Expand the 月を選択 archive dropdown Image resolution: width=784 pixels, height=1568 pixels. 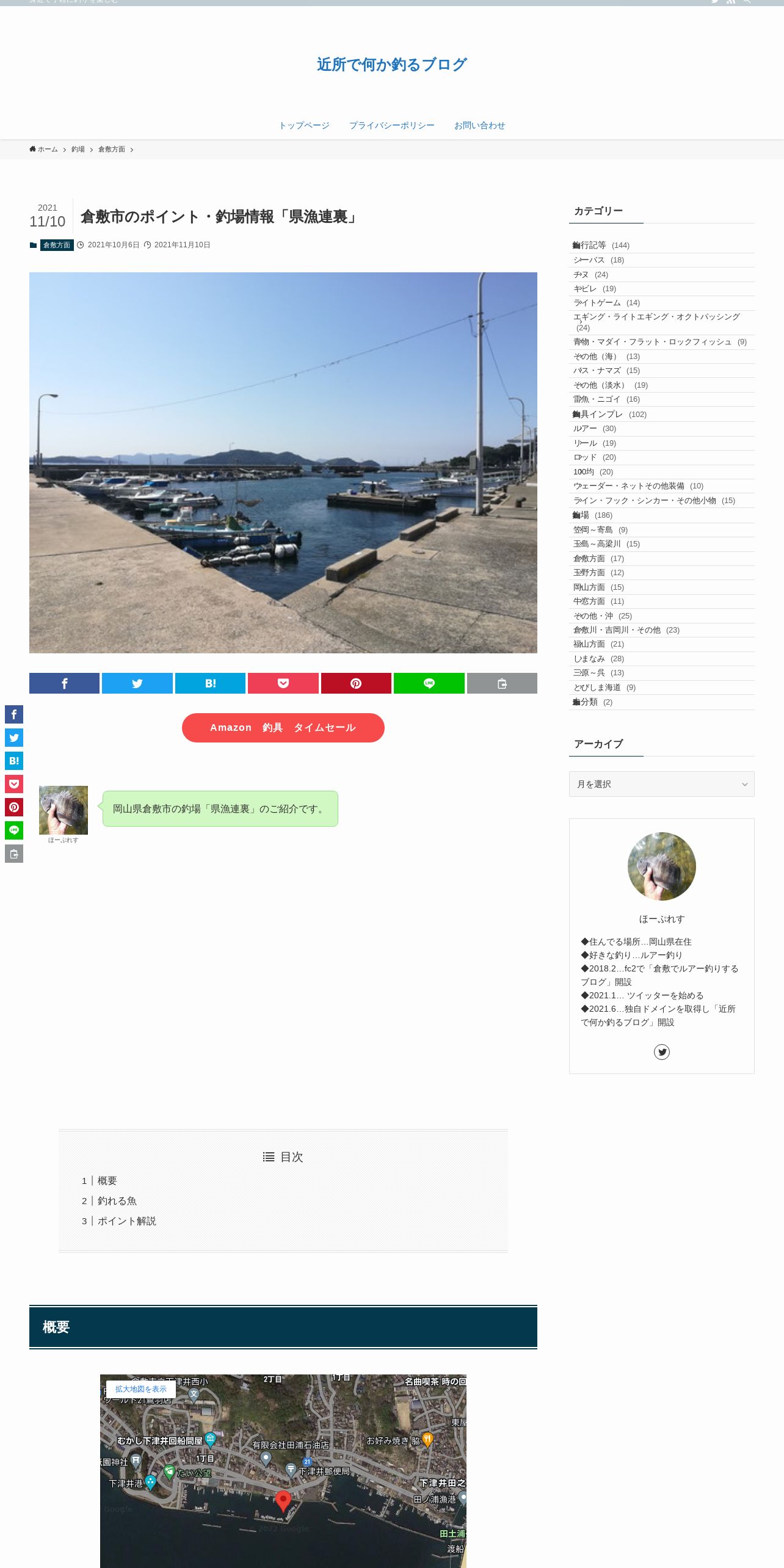[x=661, y=784]
